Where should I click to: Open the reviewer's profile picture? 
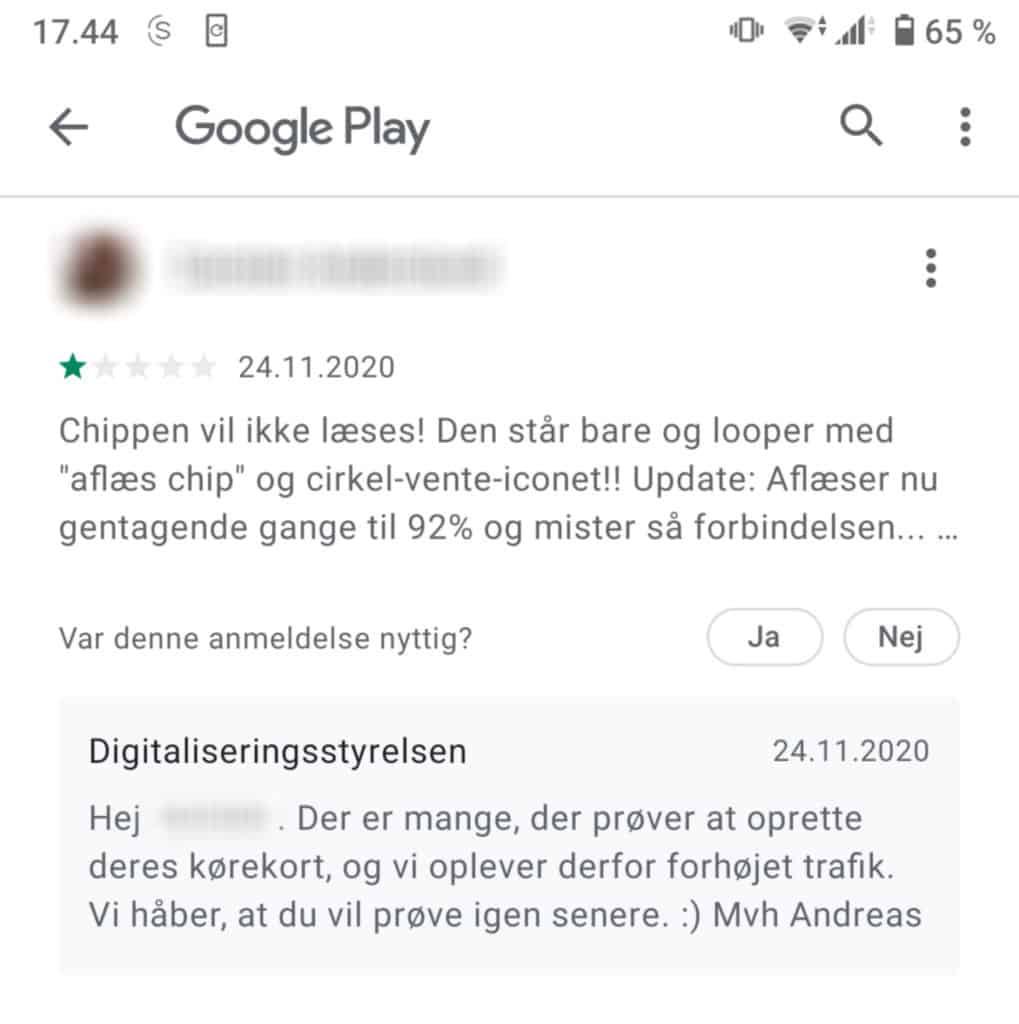pos(98,268)
